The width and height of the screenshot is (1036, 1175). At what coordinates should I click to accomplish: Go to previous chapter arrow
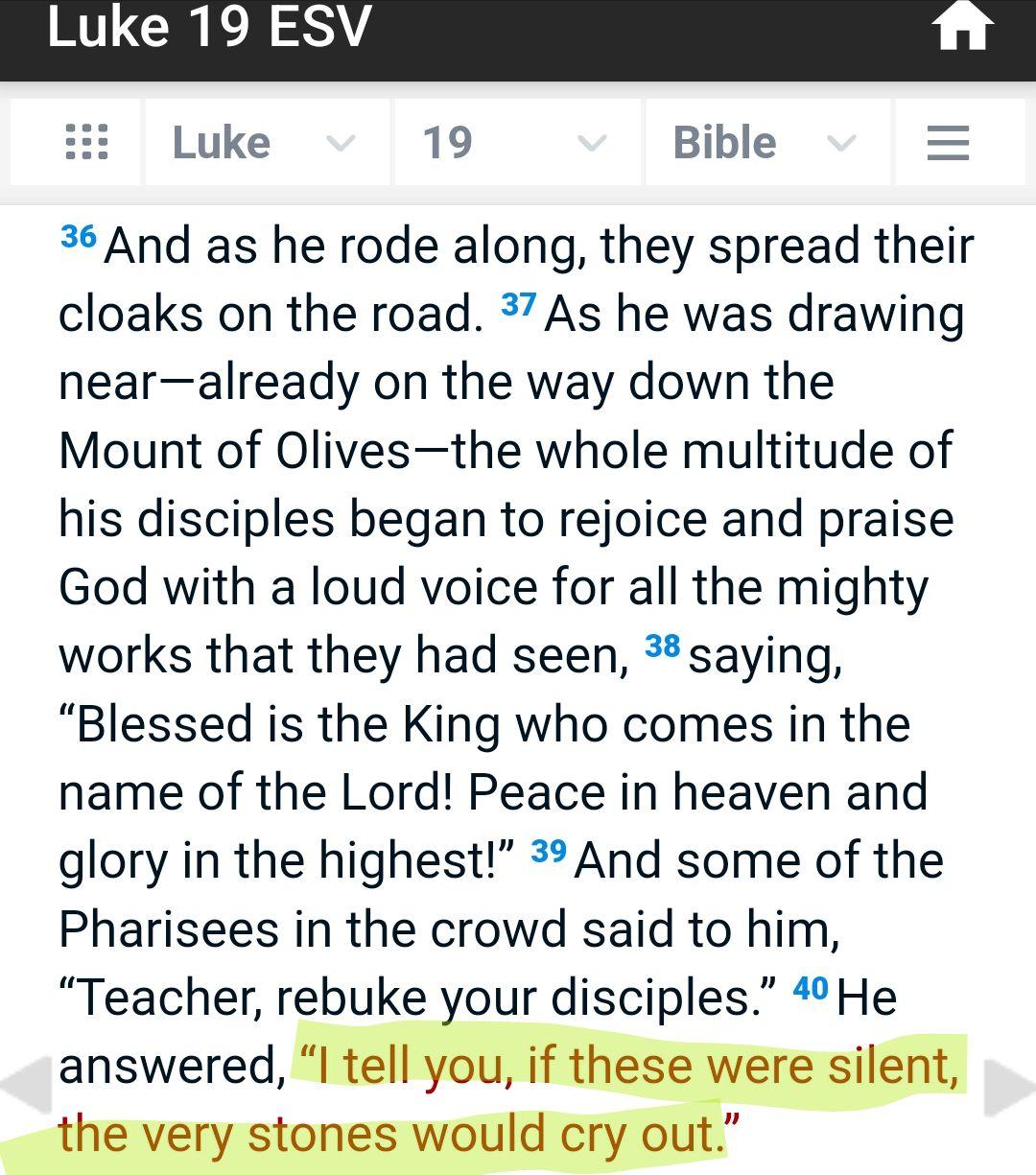click(24, 1087)
